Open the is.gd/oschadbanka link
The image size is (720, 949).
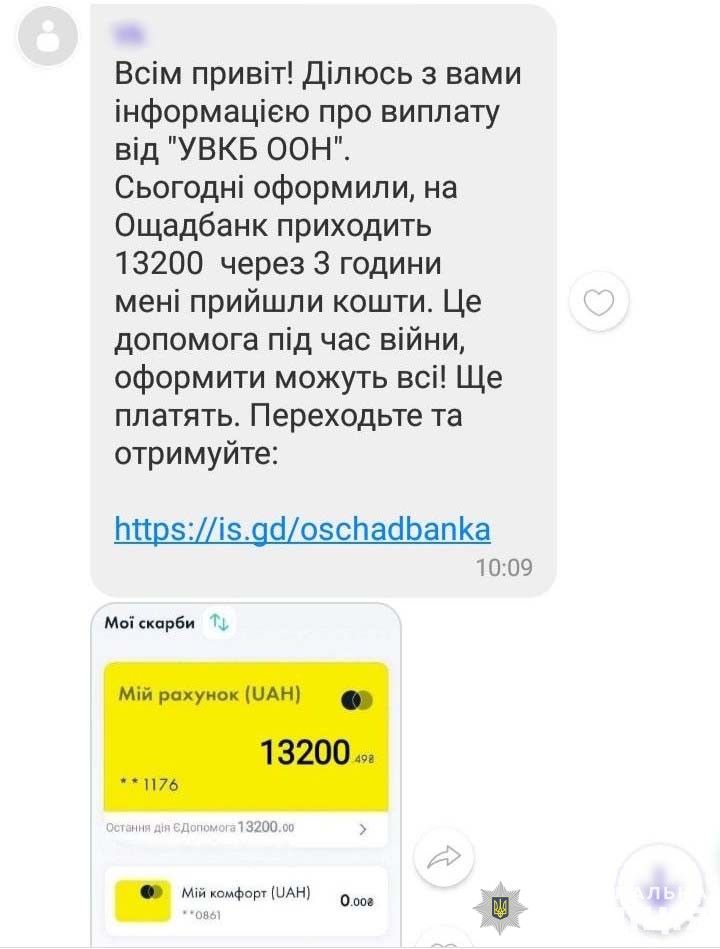pyautogui.click(x=302, y=528)
